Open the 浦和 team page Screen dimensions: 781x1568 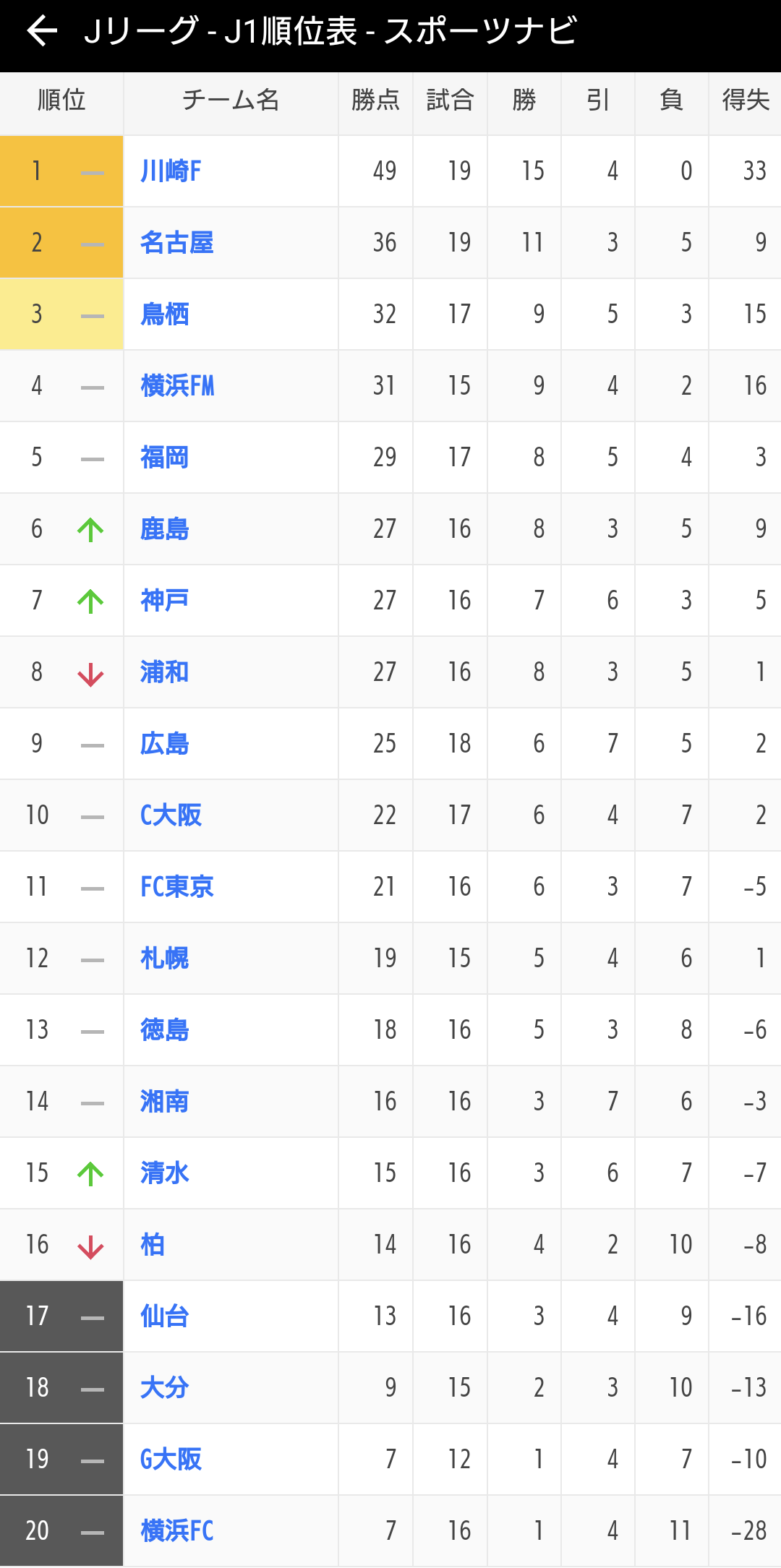point(165,672)
